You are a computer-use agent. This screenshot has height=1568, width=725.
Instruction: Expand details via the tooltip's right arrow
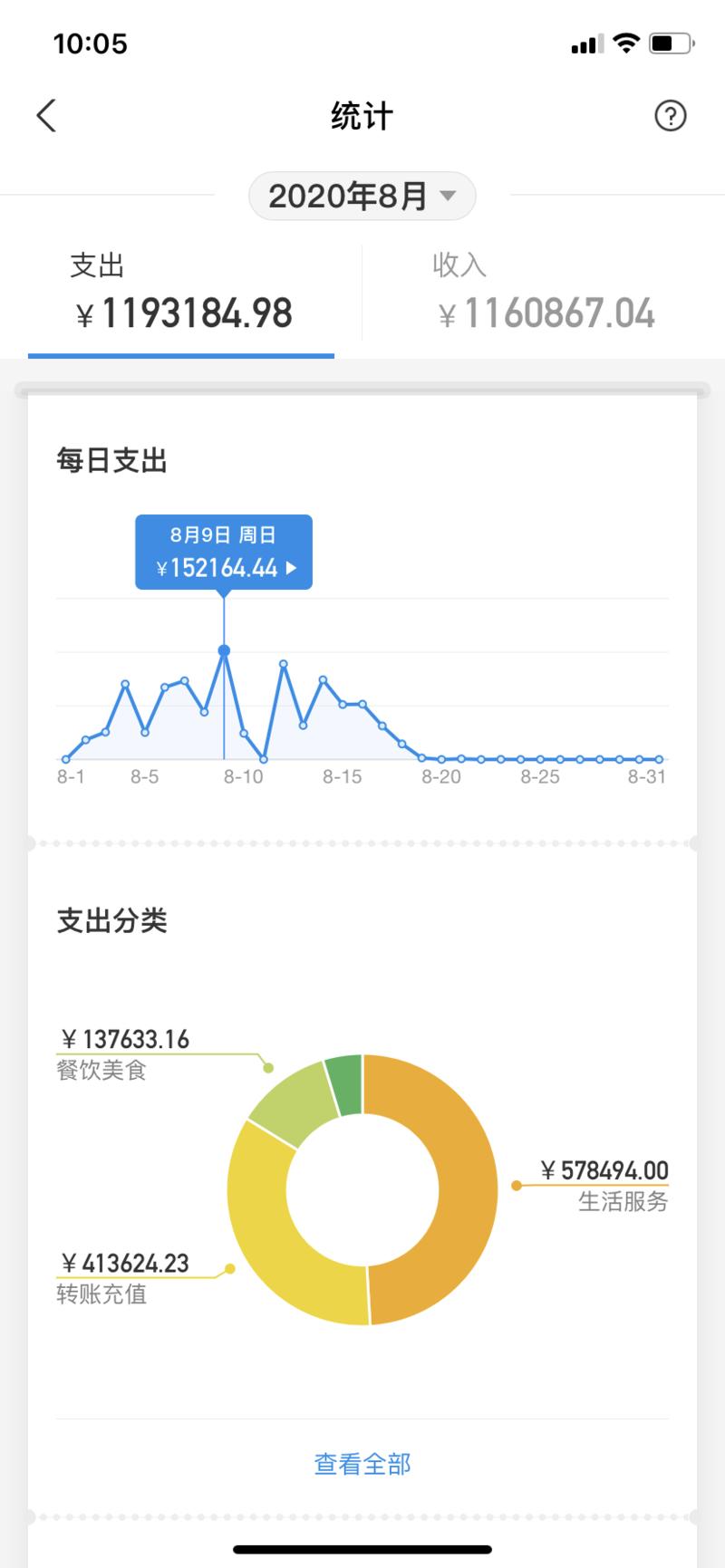pyautogui.click(x=290, y=570)
